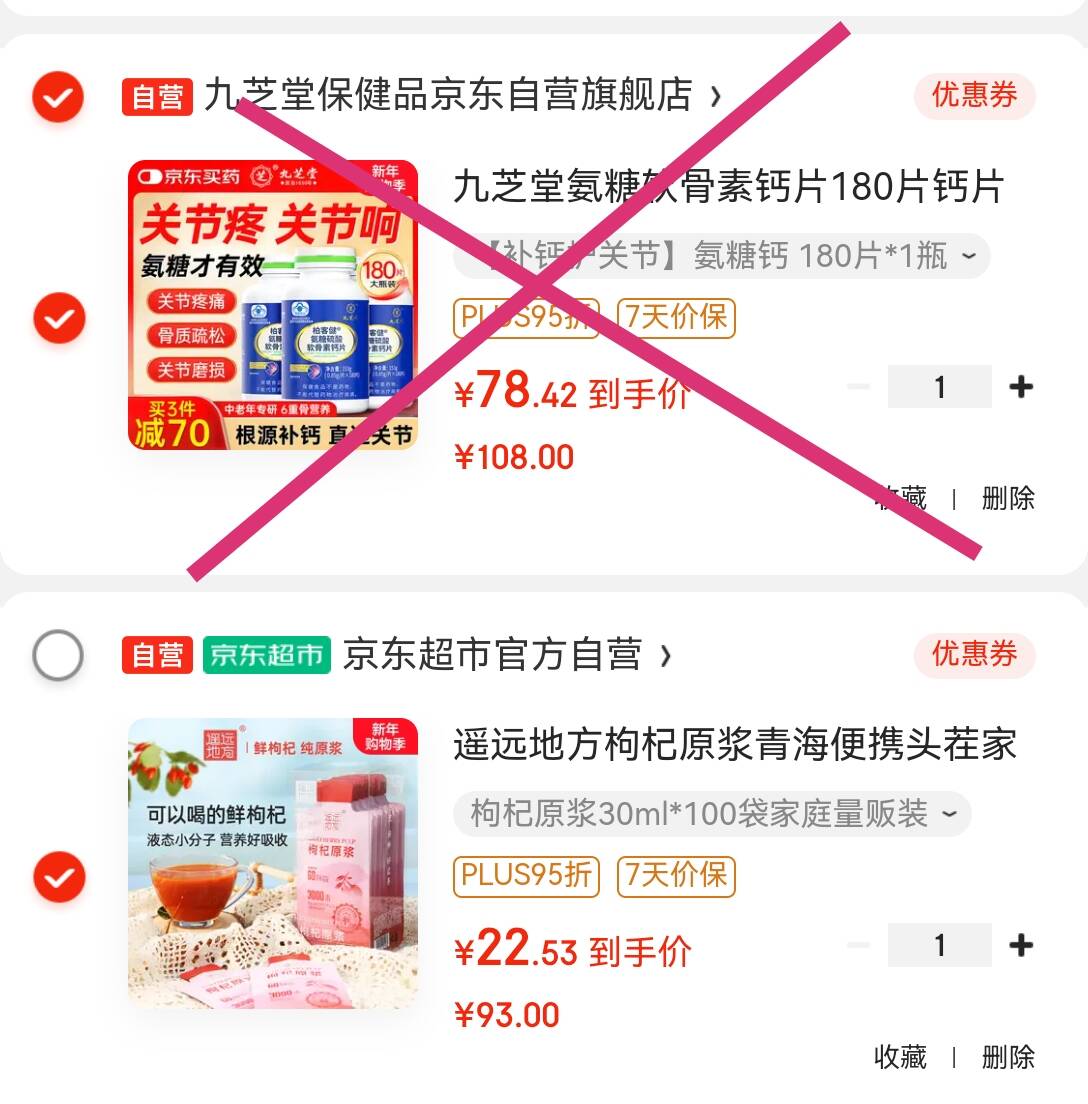Delete 九芝堂氨糖软骨素钙片 from cart
The image size is (1088, 1104).
pyautogui.click(x=1008, y=498)
